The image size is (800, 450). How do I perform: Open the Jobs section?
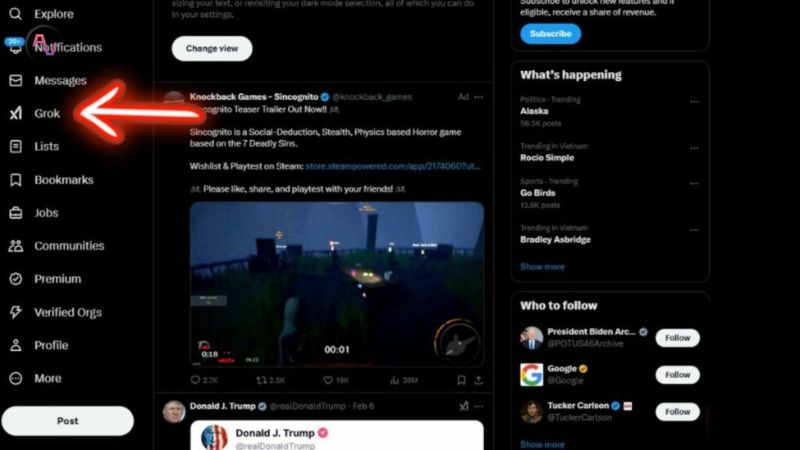[x=46, y=213]
